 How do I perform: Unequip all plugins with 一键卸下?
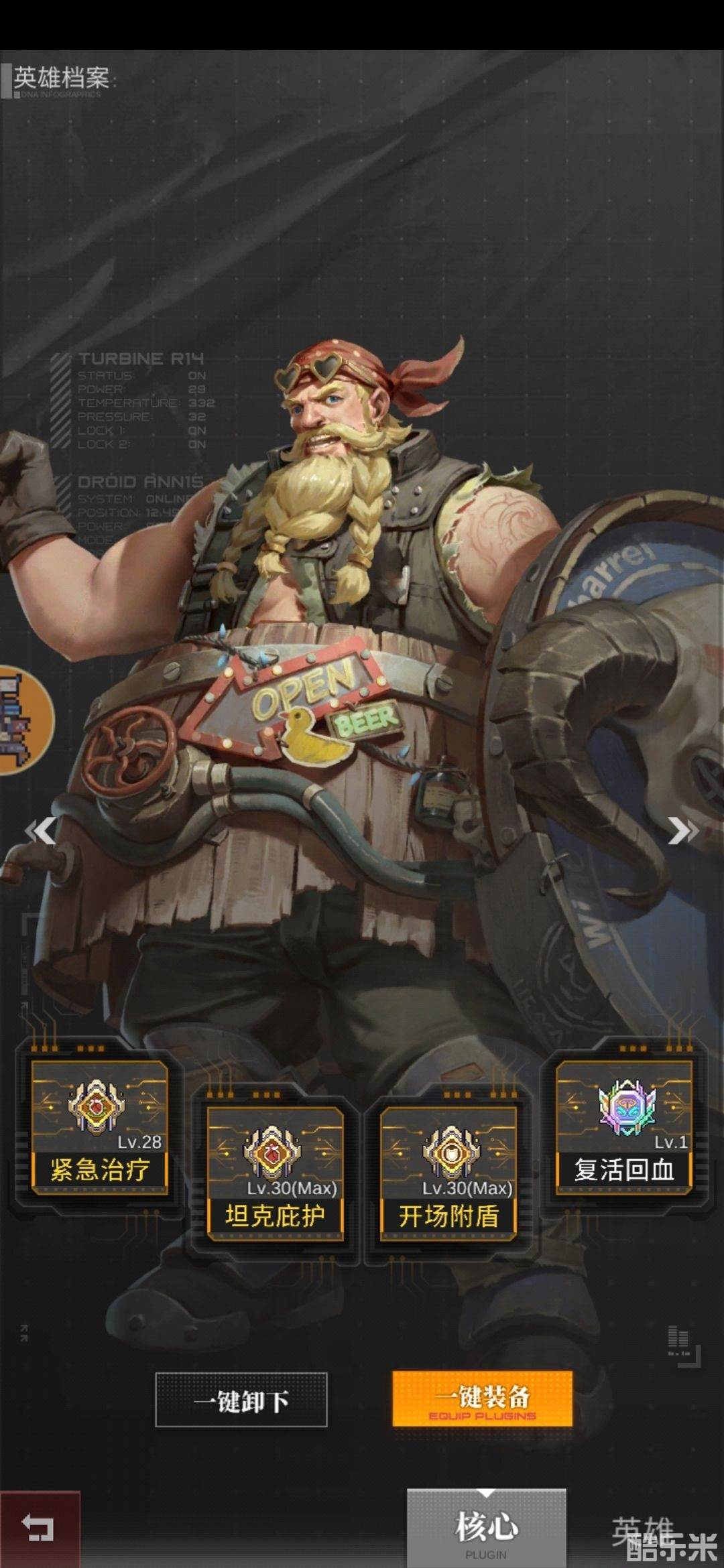(x=241, y=1400)
